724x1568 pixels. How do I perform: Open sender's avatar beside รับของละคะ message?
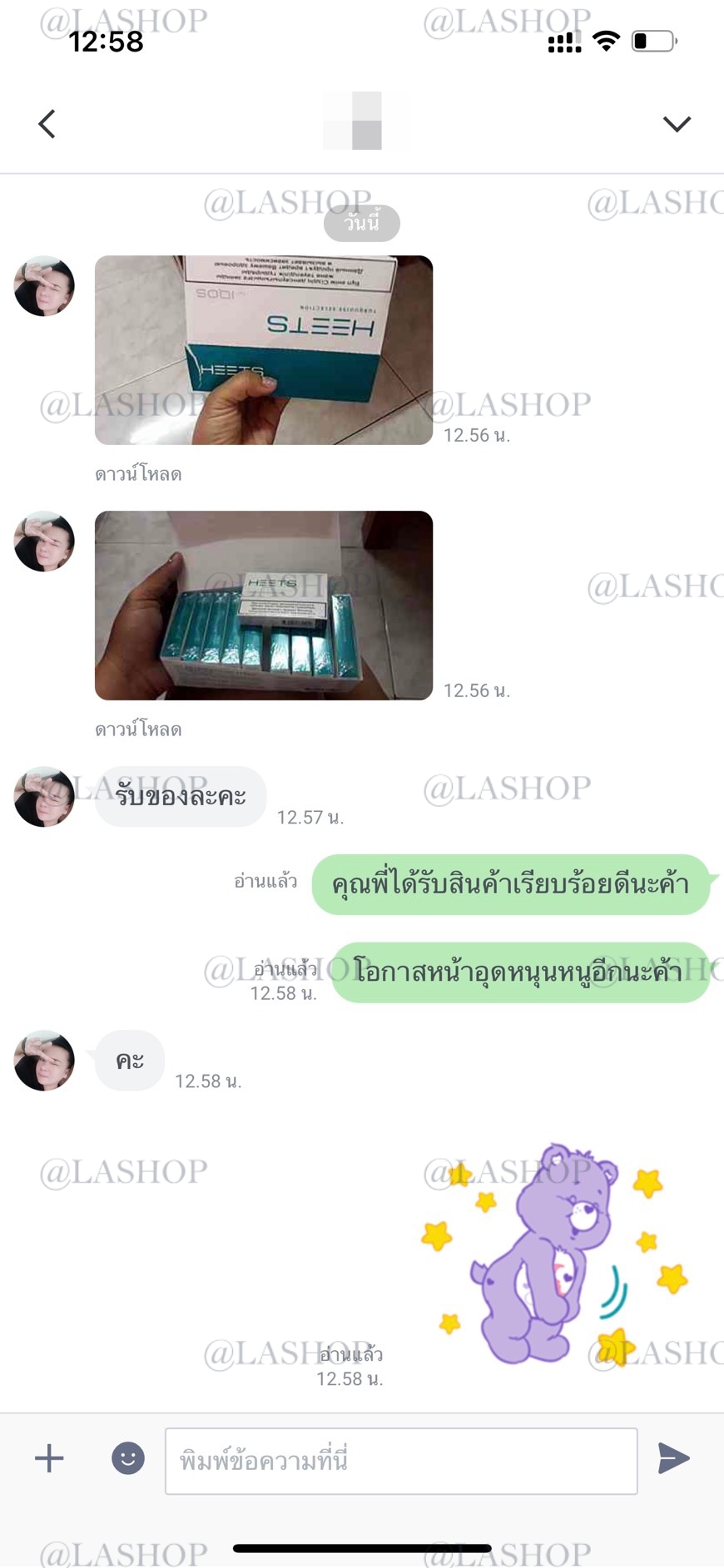(x=44, y=797)
